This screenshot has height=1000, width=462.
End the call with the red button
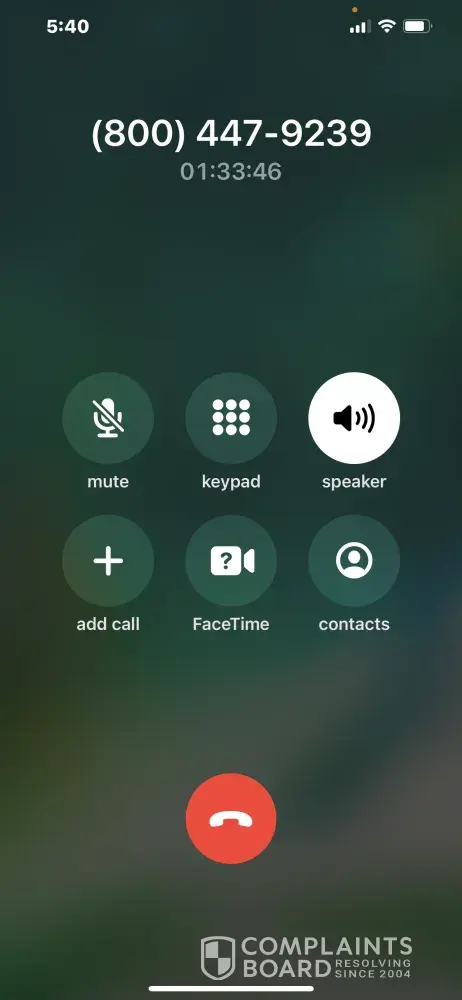[x=231, y=818]
